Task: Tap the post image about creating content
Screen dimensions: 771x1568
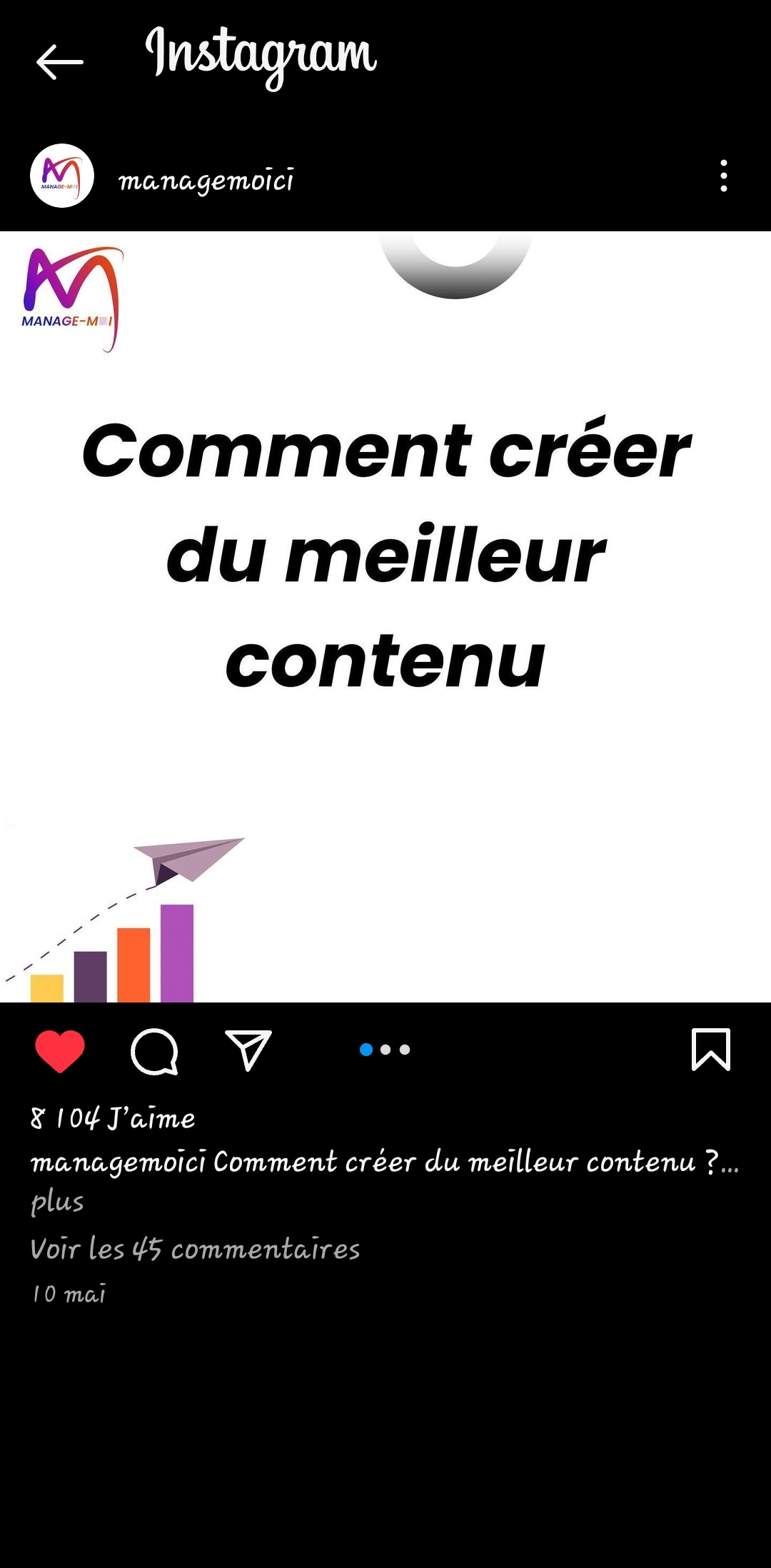Action: [x=385, y=617]
